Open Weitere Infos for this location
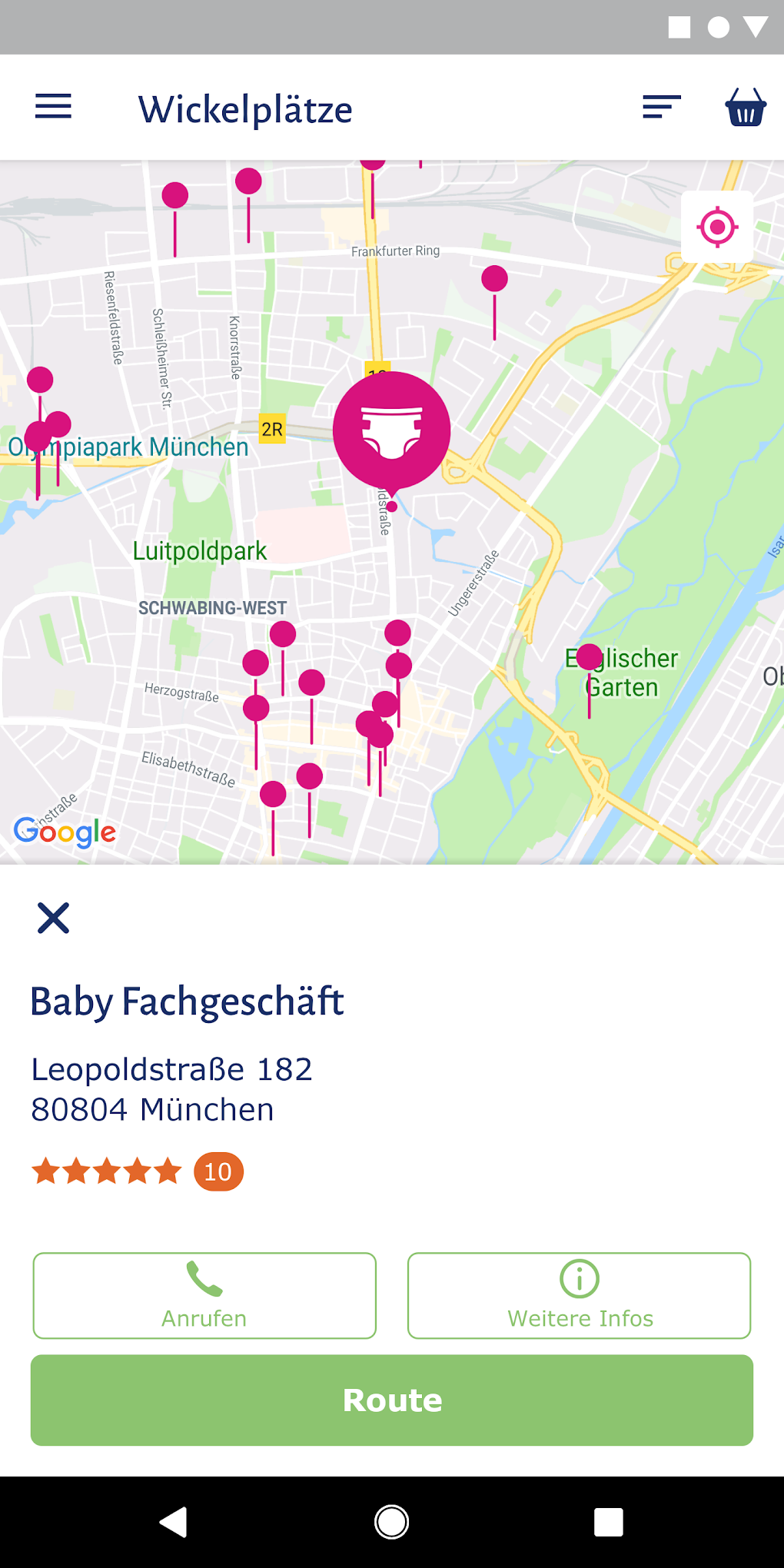The image size is (784, 1568). (x=579, y=1296)
